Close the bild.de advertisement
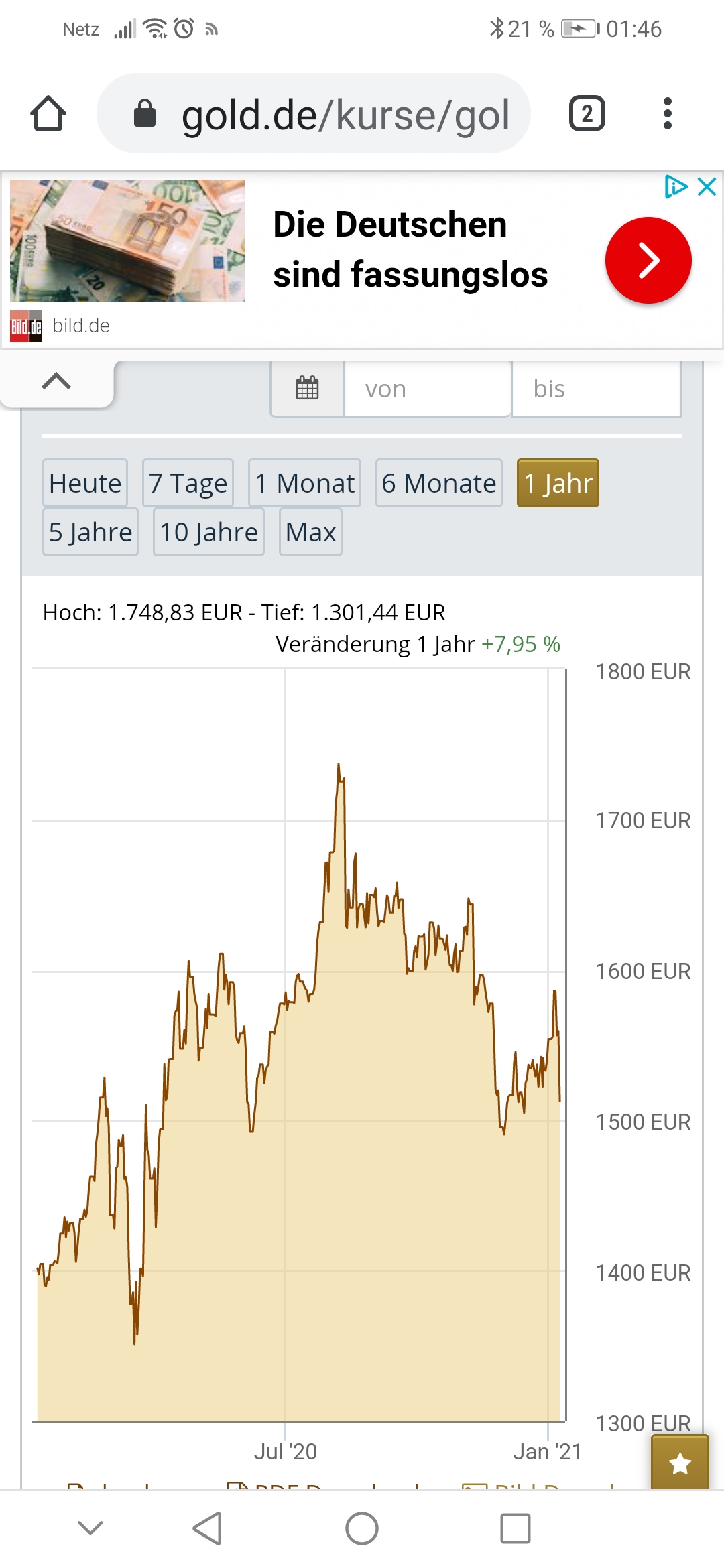This screenshot has height=1568, width=724. pos(707,186)
